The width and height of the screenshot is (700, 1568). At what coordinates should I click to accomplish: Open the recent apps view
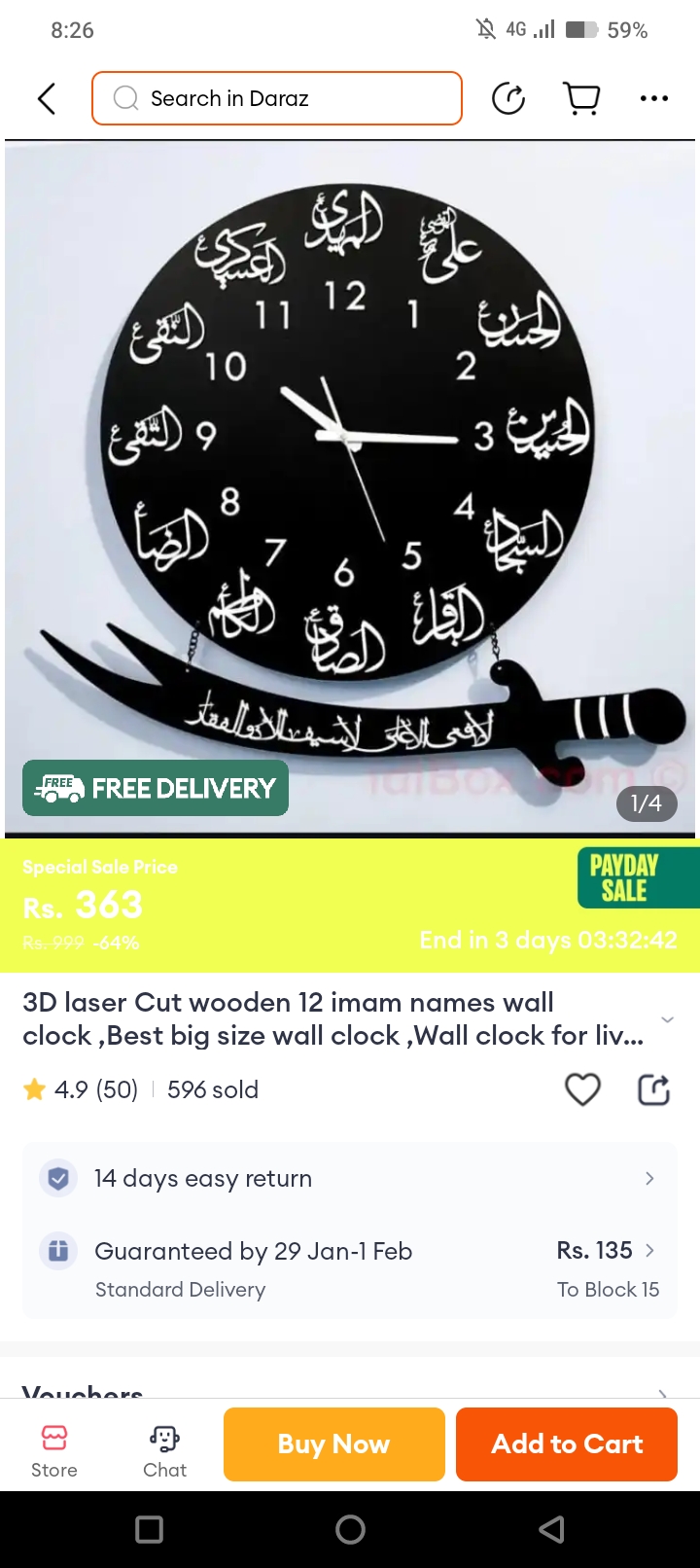149,1529
